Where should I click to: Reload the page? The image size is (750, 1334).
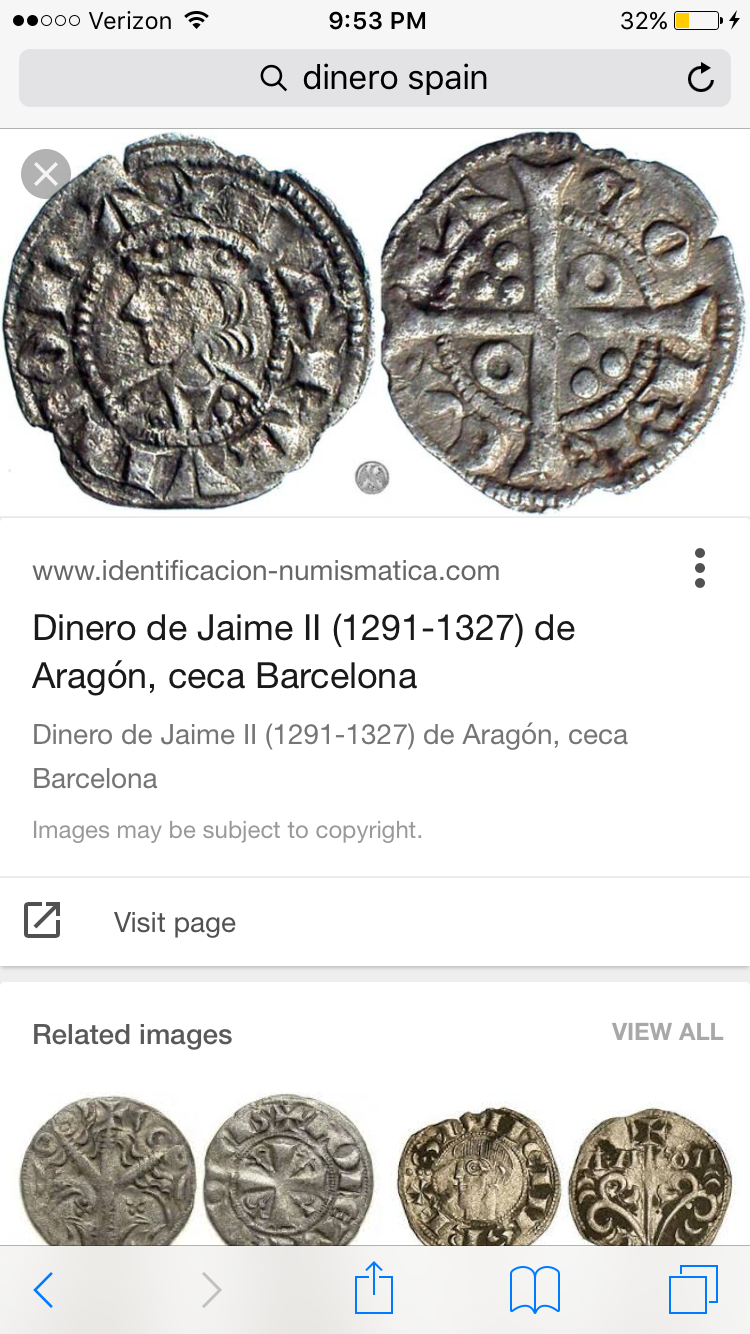[701, 78]
